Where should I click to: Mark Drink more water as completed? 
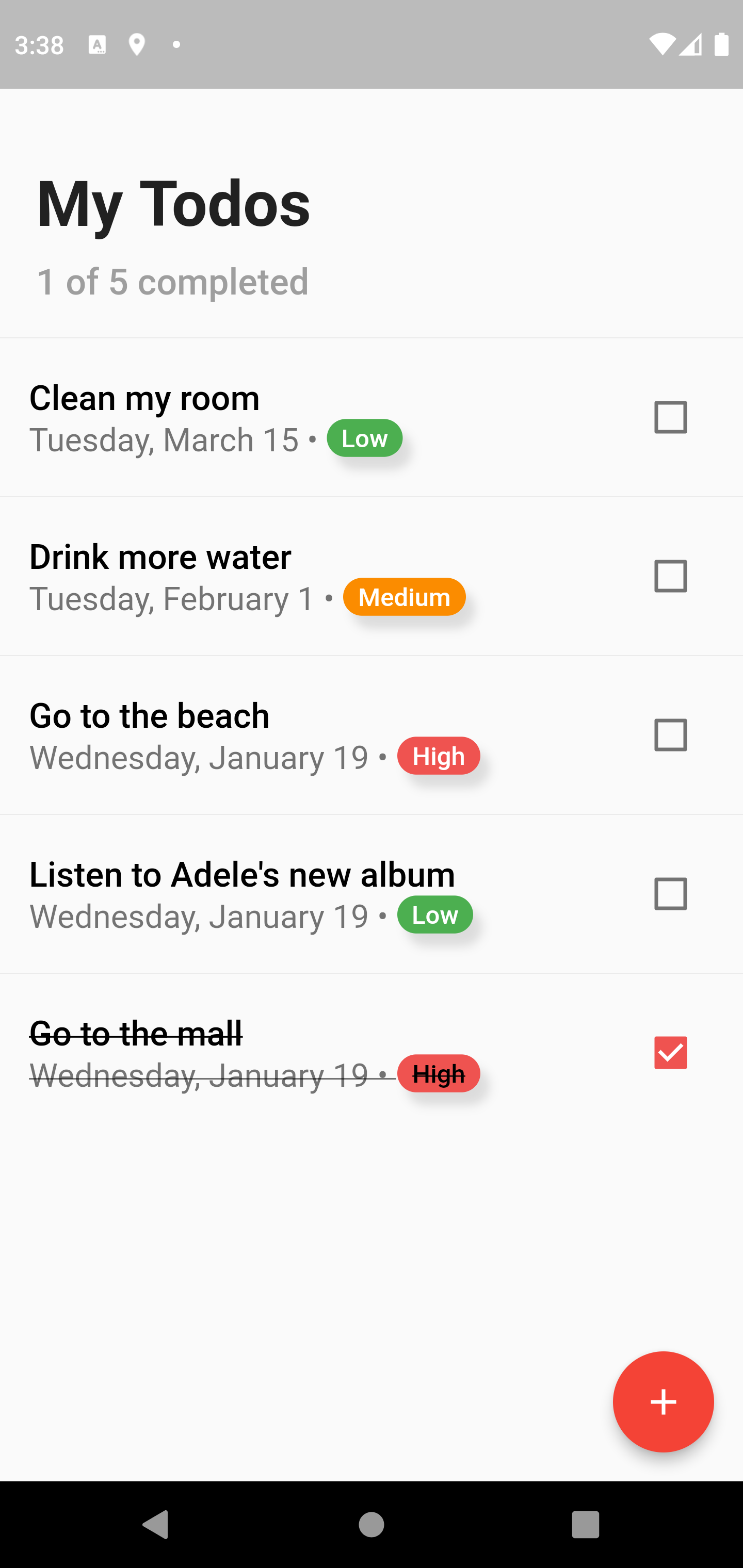coord(670,577)
